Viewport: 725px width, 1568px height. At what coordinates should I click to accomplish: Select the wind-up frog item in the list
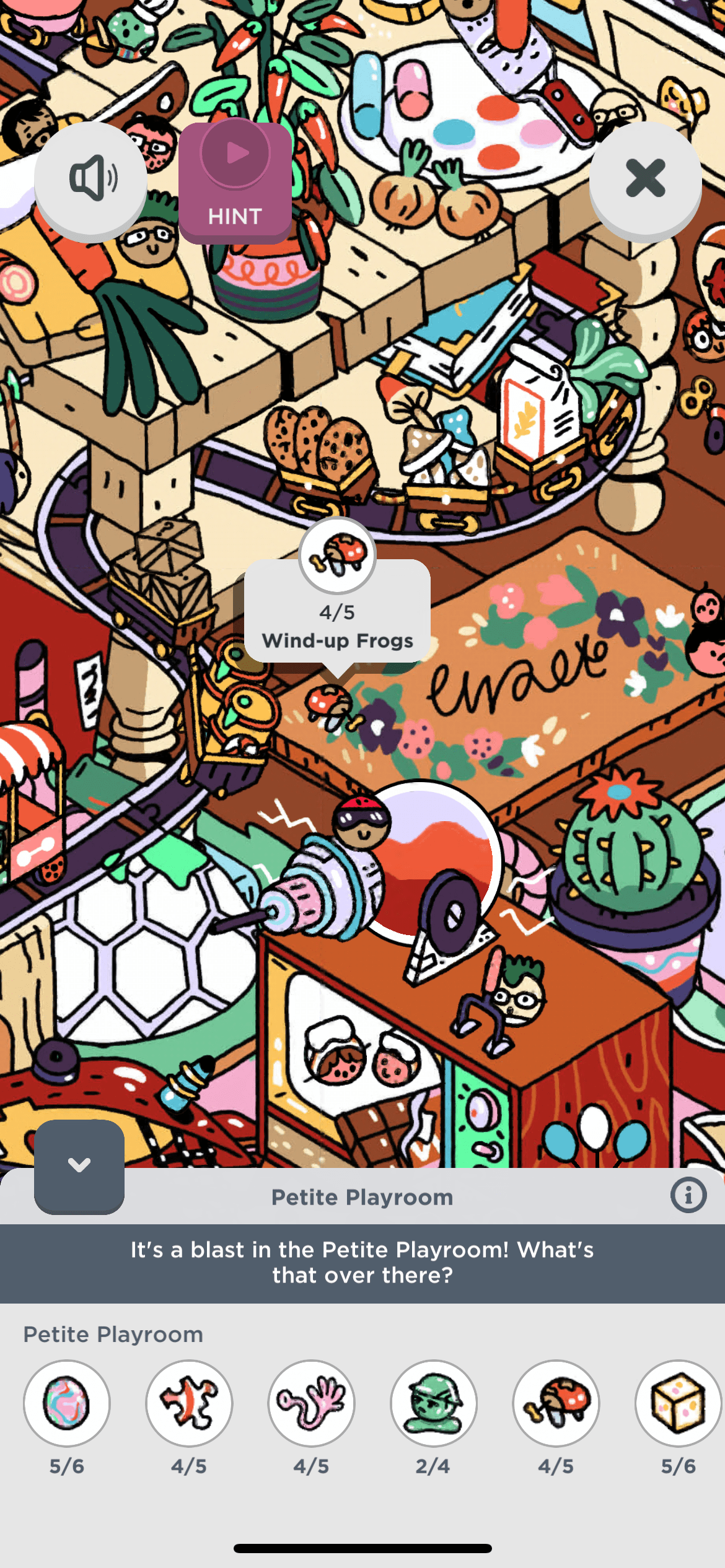[x=556, y=1403]
